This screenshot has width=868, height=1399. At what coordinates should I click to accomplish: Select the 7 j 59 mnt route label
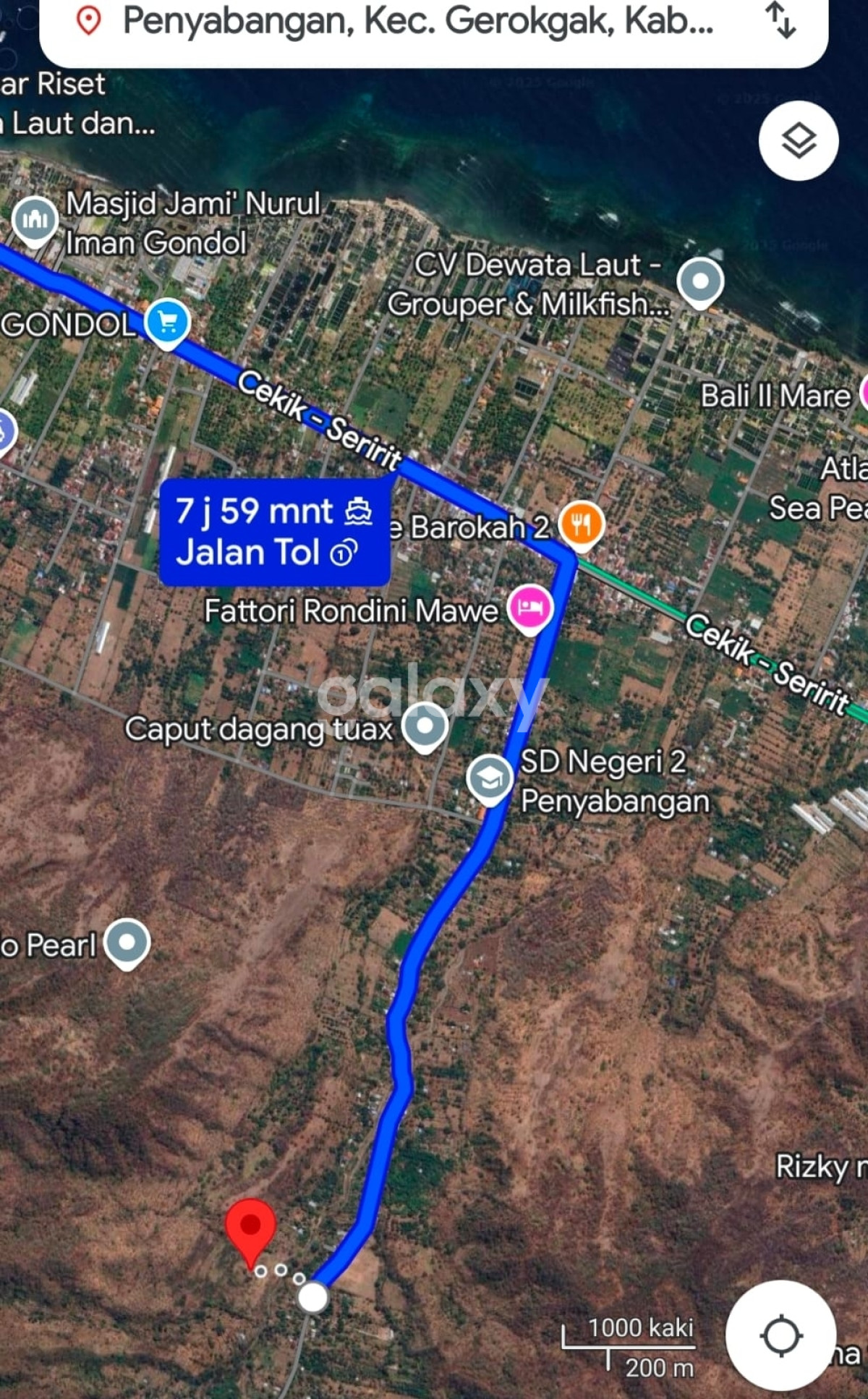[274, 532]
